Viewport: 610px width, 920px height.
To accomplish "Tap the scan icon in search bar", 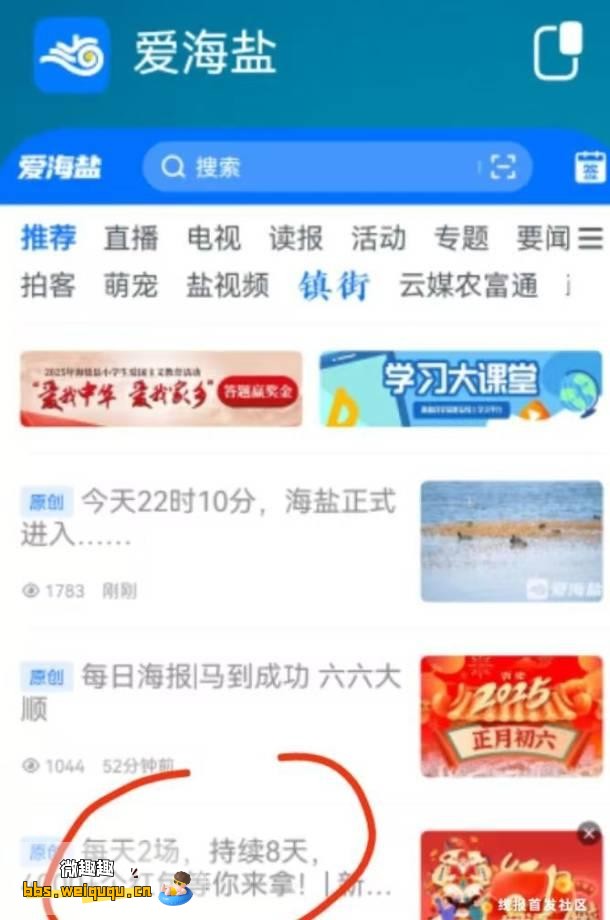I will 502,167.
